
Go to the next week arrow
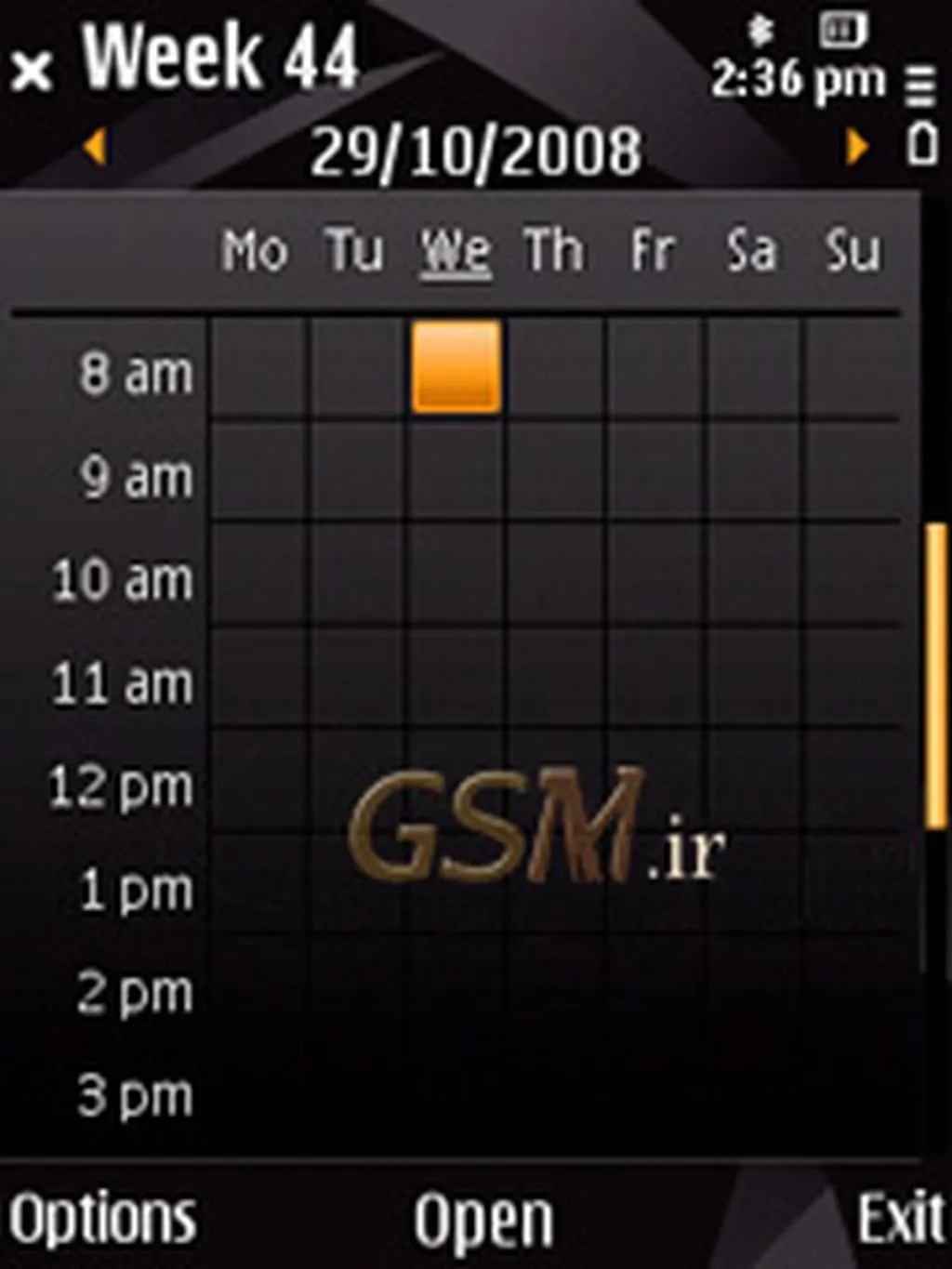click(x=856, y=148)
